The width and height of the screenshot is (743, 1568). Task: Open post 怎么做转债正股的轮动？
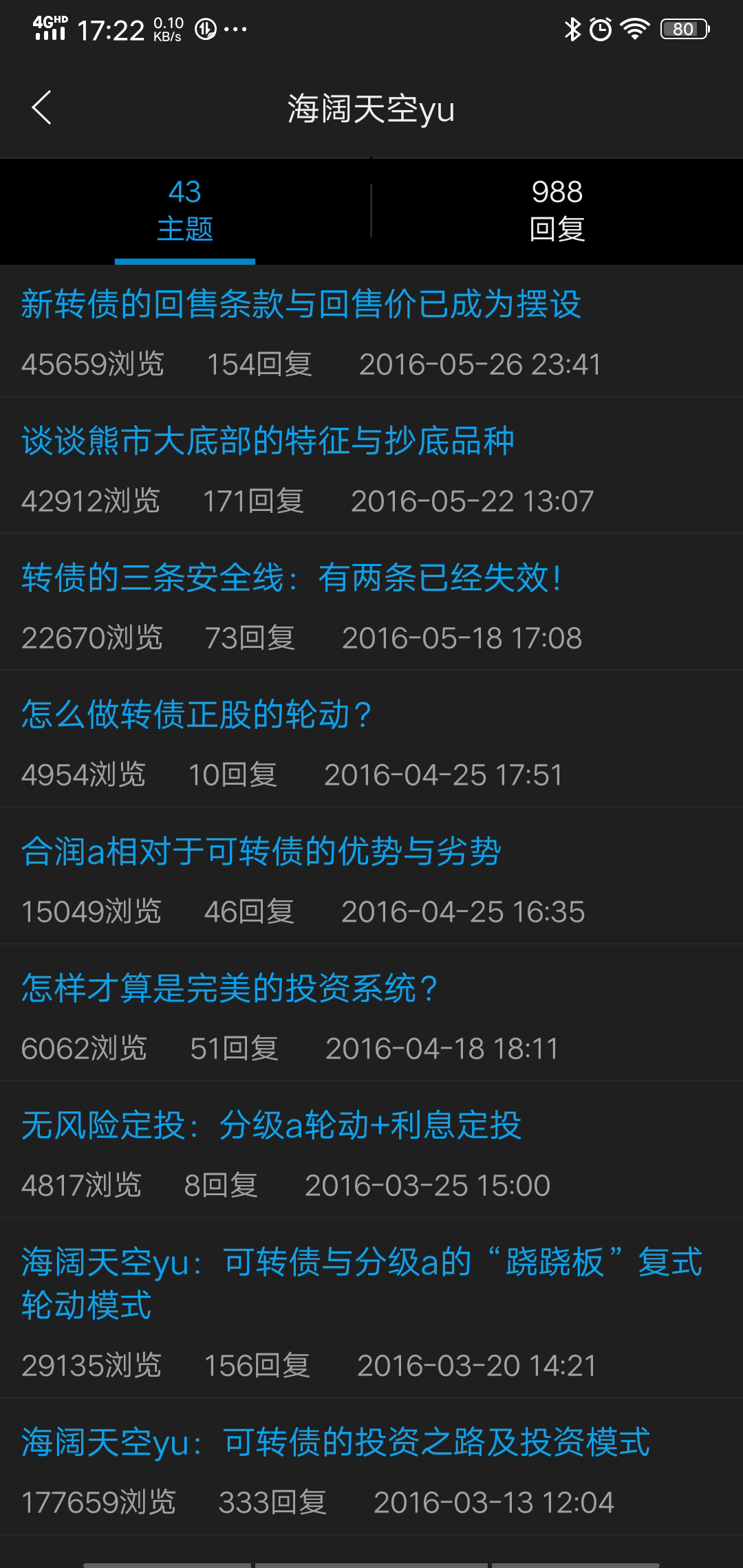pyautogui.click(x=197, y=715)
